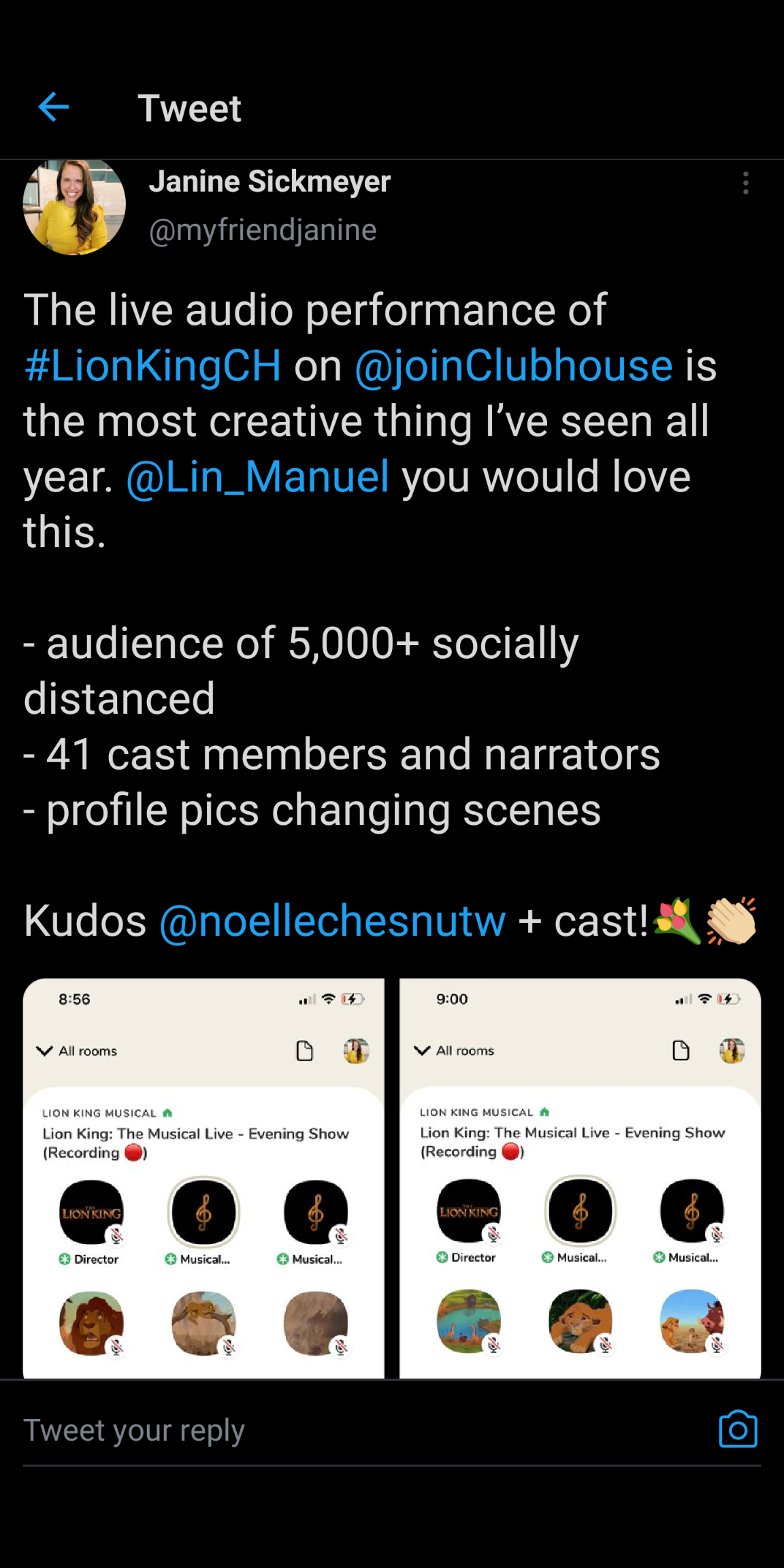This screenshot has height=1568, width=784.
Task: Open the 8:56 screenshot image
Action: tap(203, 1178)
